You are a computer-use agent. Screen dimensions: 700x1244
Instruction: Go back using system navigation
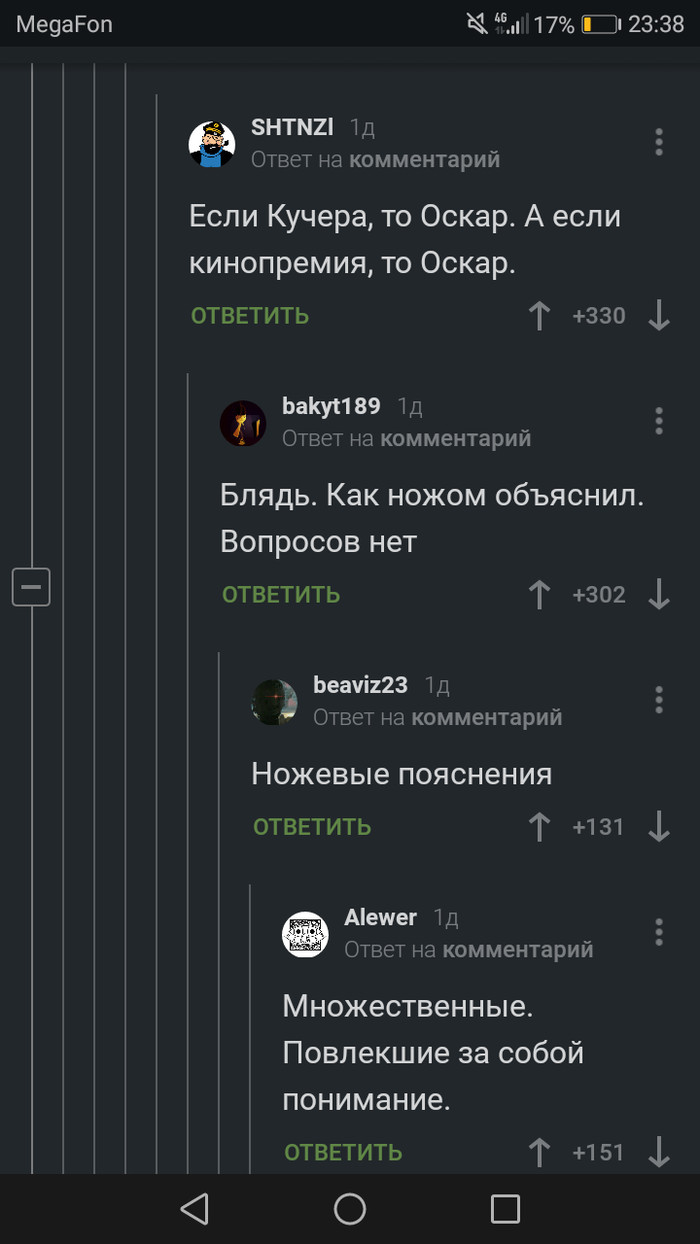tap(194, 1209)
